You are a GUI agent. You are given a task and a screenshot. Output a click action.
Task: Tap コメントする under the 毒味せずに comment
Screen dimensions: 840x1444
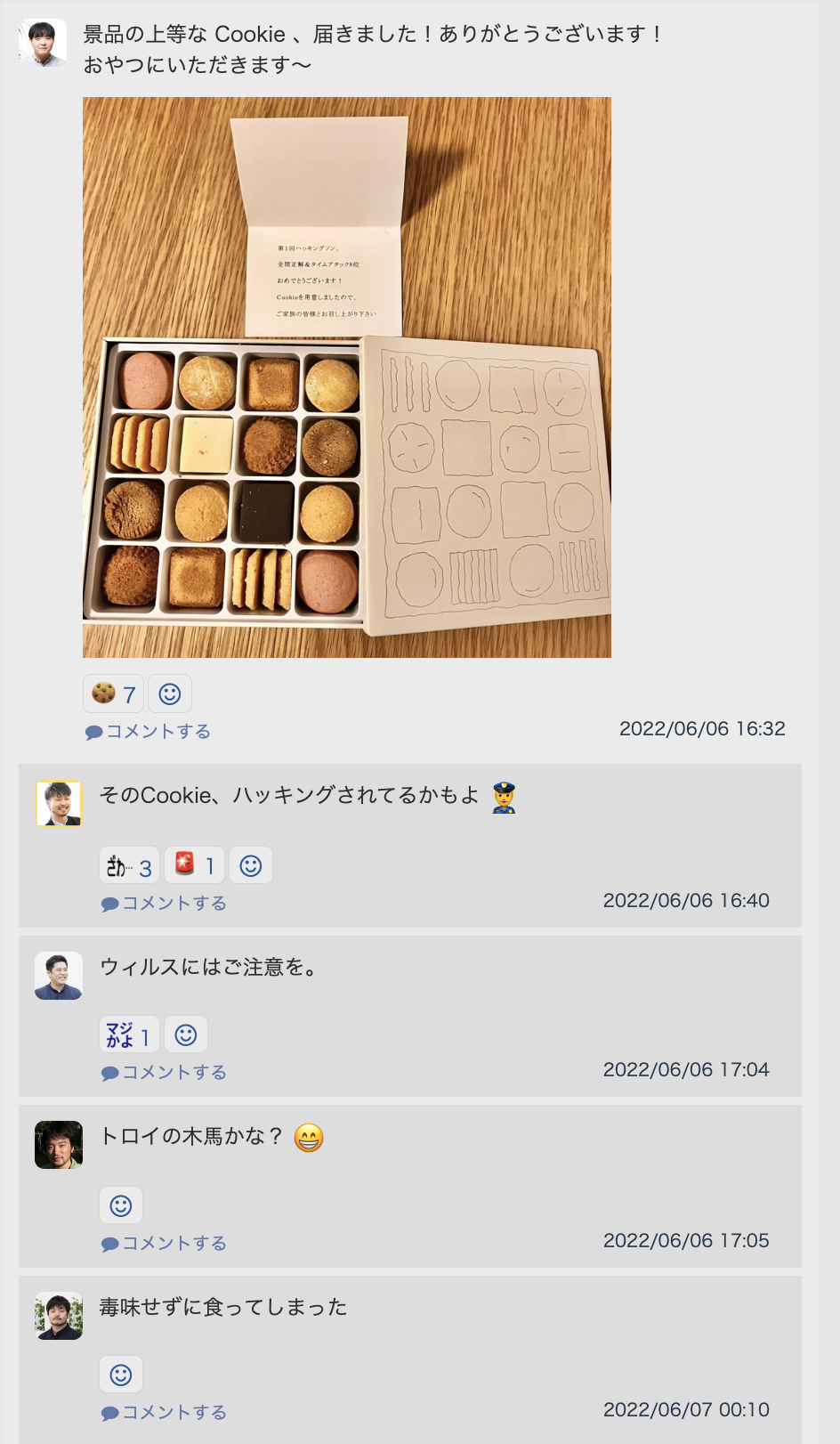pos(165,1413)
